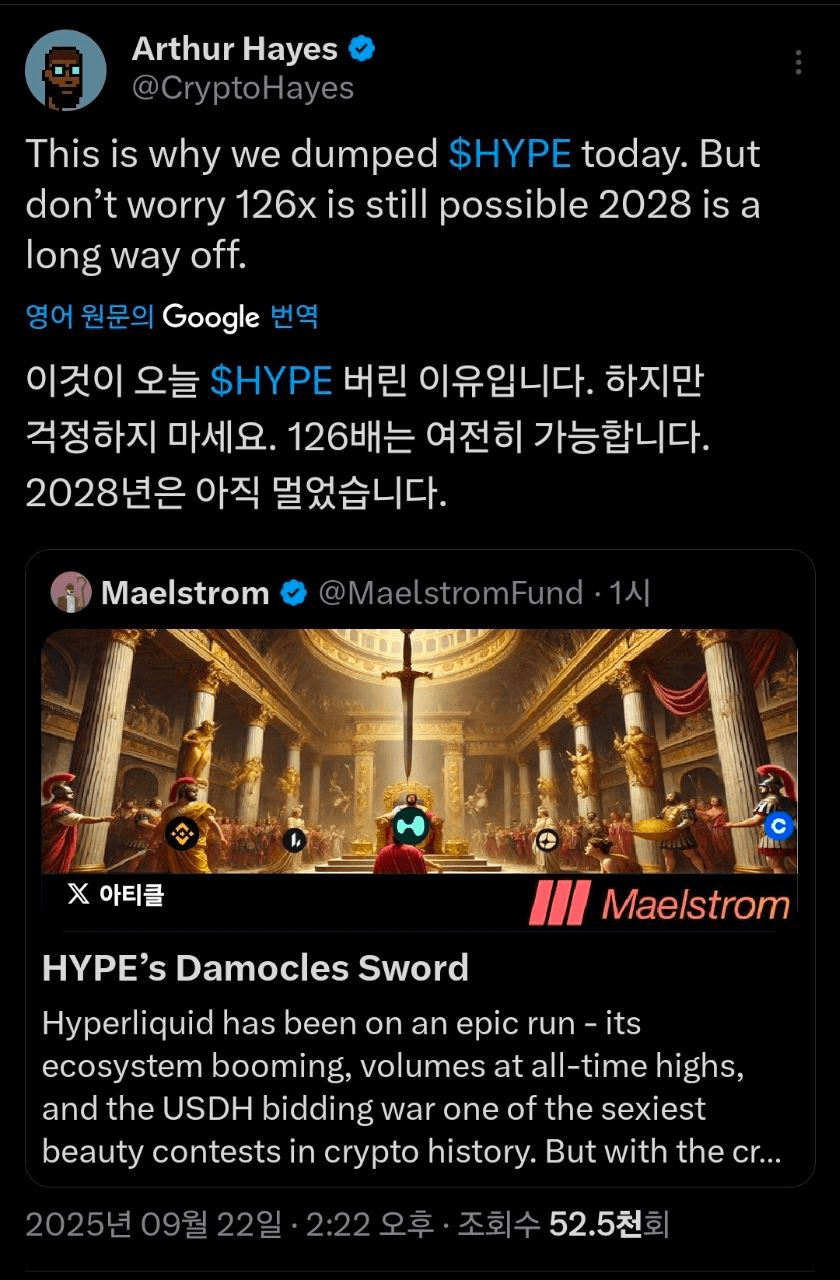View the Arthur Hayes profile name
Screen dimensions: 840x1280
click(x=237, y=48)
